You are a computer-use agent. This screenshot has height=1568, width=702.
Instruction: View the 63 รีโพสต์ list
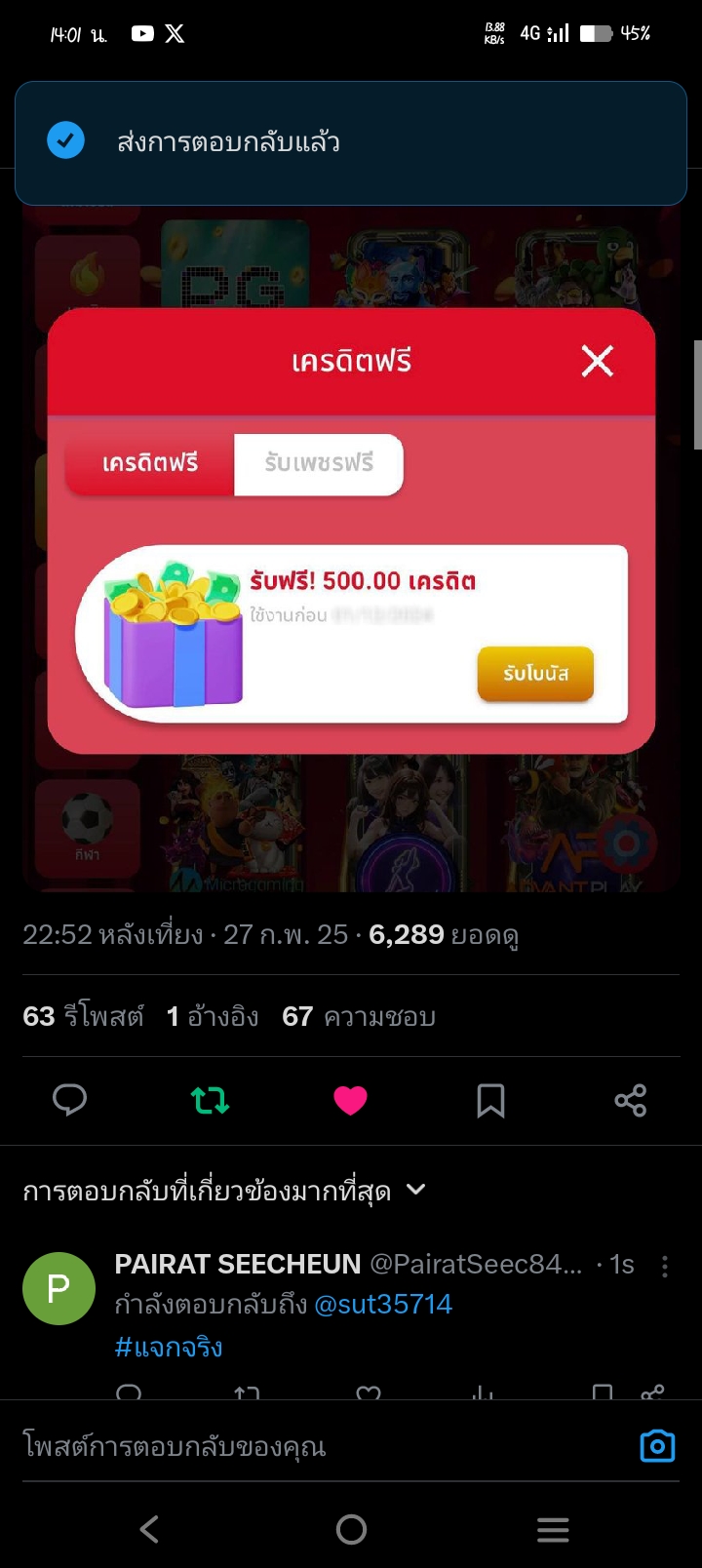coord(83,1016)
